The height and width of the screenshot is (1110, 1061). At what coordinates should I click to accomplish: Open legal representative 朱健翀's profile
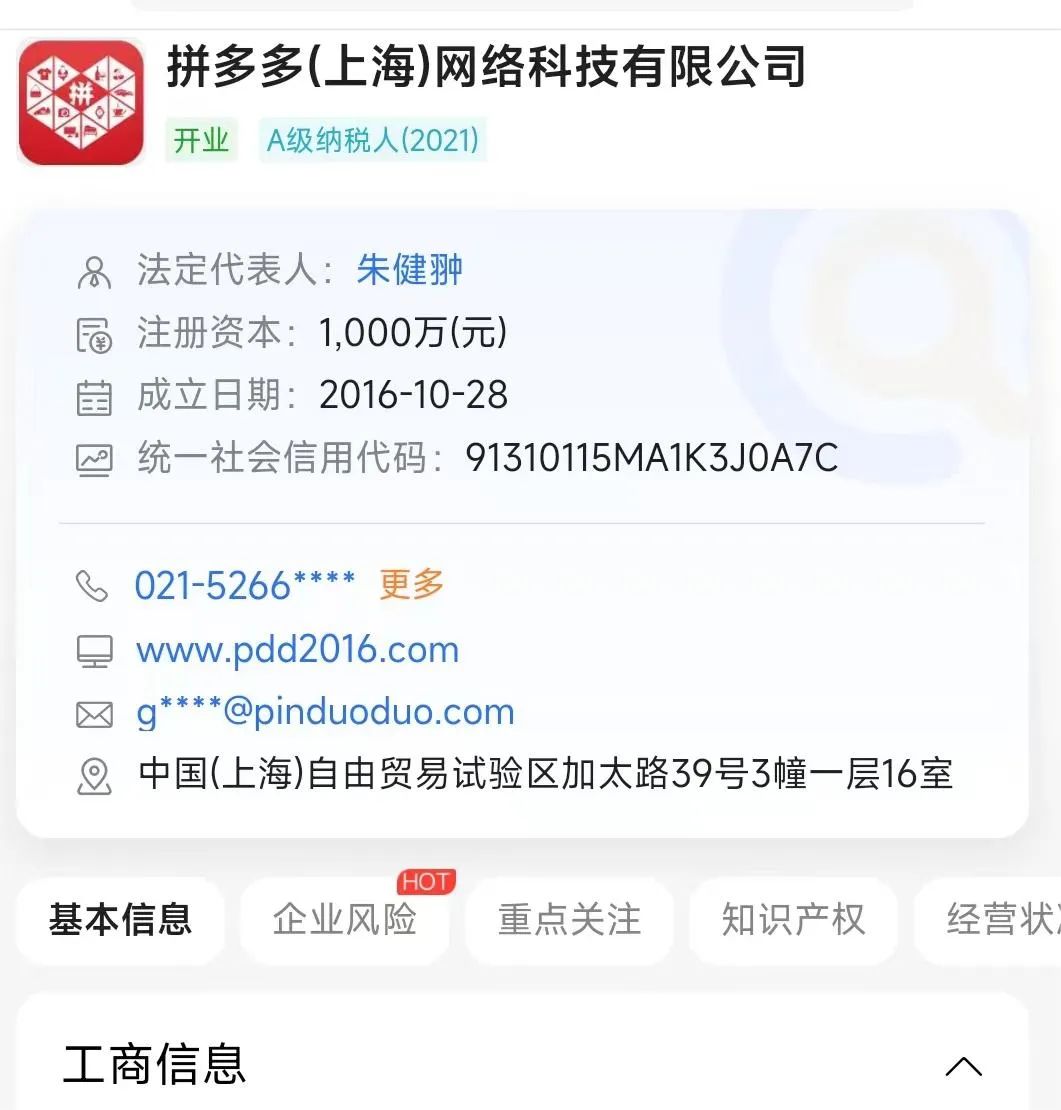[409, 271]
